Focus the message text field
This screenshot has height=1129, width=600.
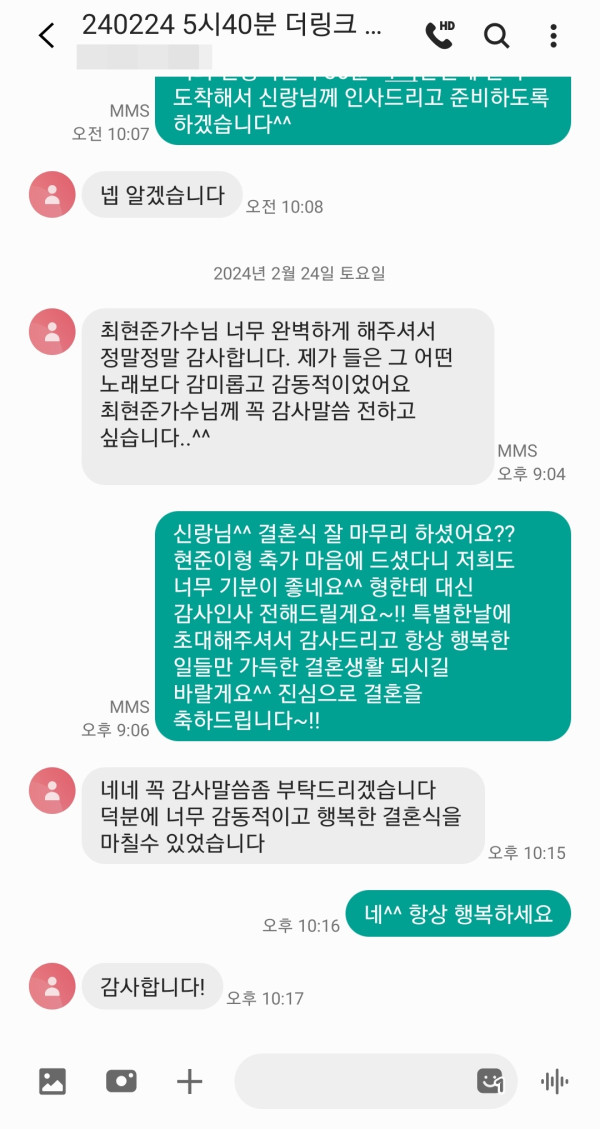point(350,1081)
